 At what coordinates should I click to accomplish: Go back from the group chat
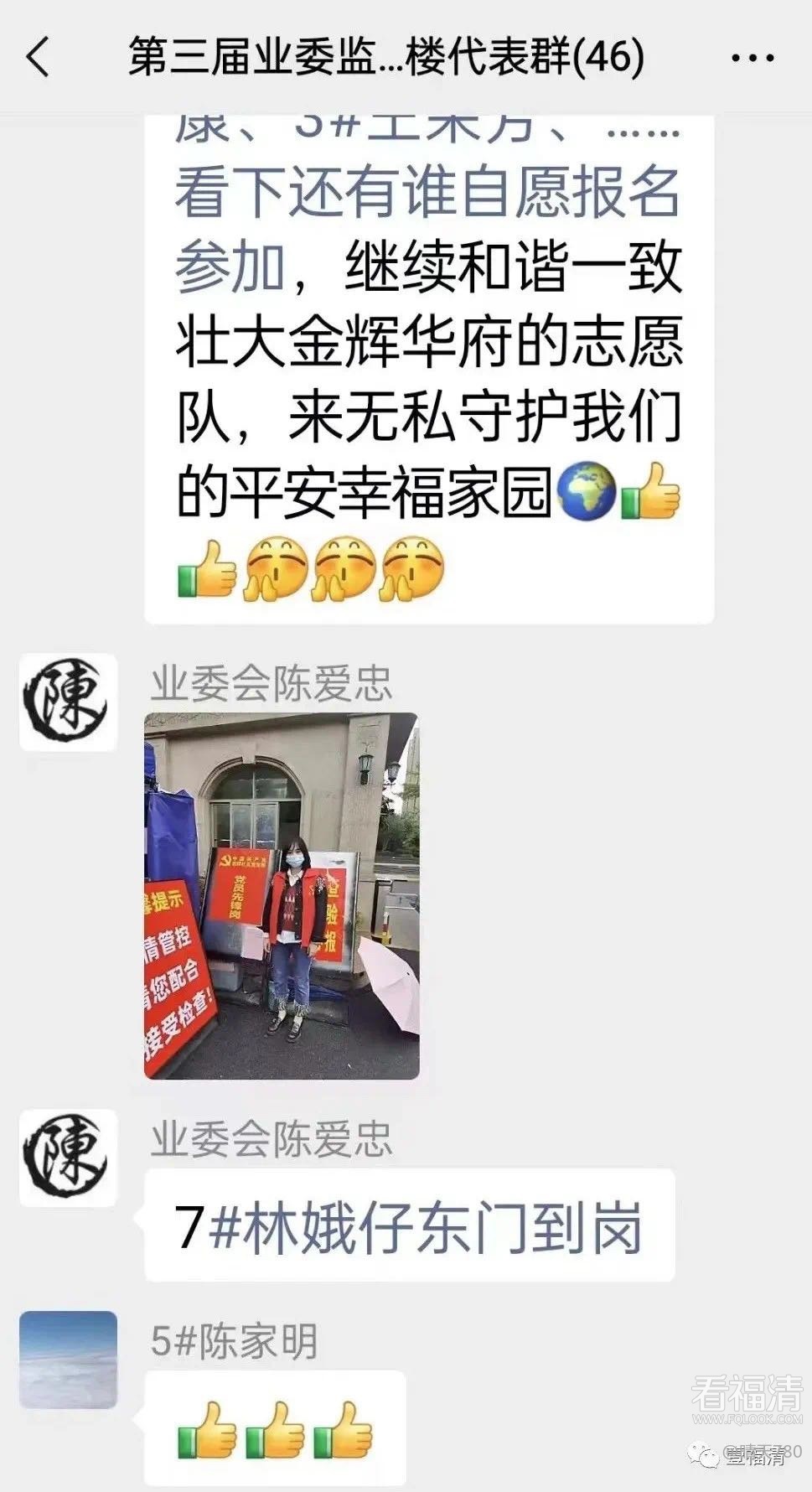[x=38, y=58]
